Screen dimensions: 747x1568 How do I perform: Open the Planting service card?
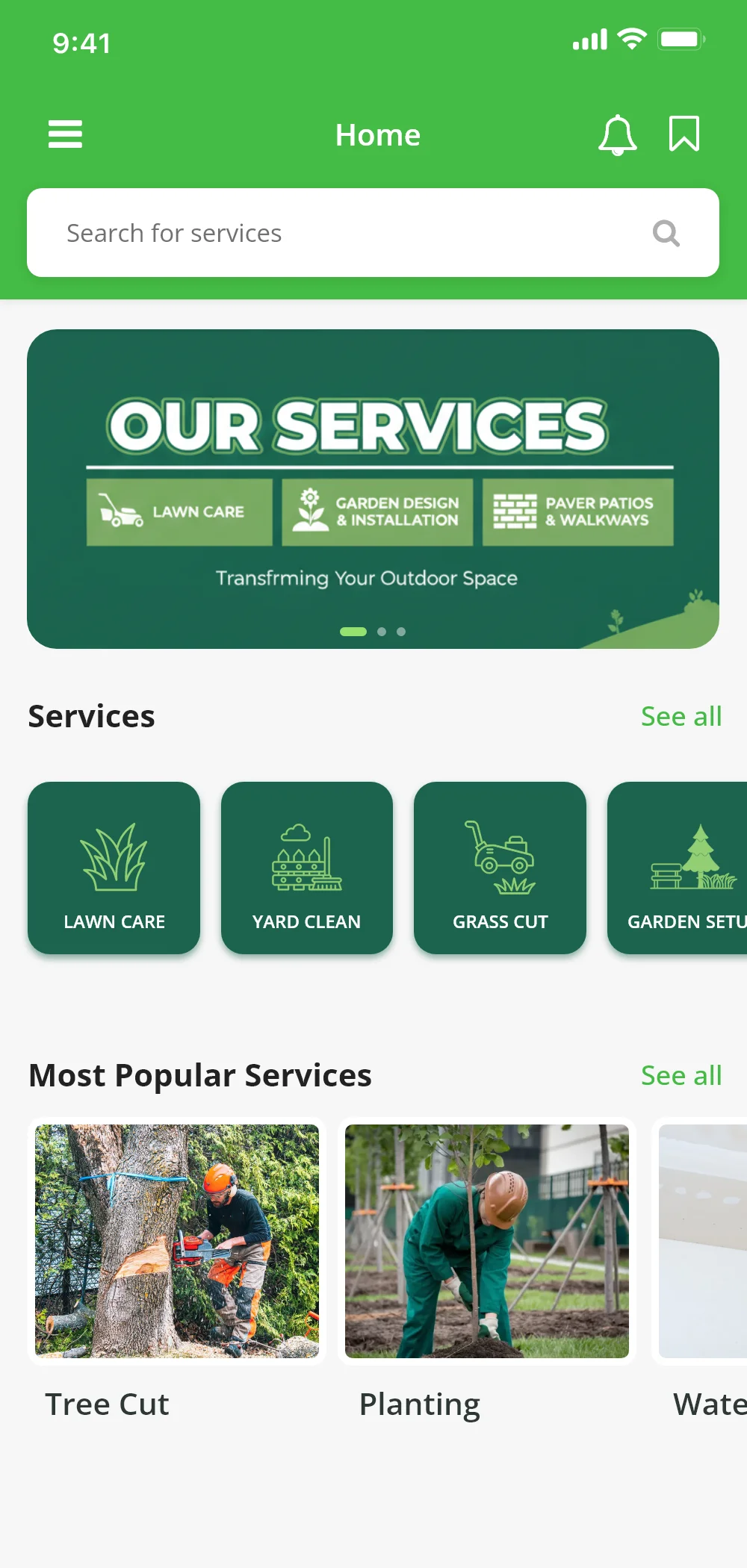point(487,1241)
